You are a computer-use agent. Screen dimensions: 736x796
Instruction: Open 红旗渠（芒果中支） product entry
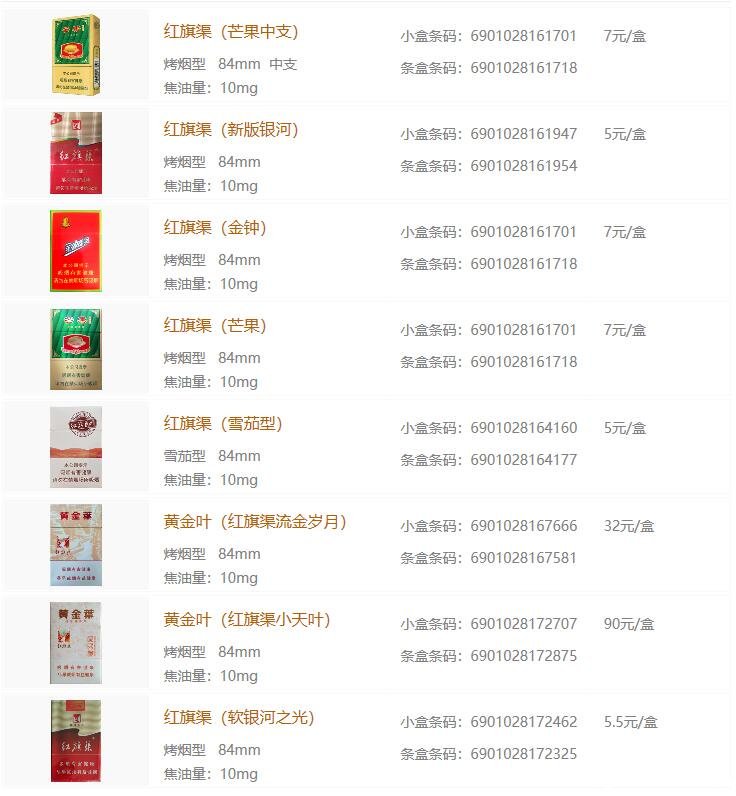point(231,32)
